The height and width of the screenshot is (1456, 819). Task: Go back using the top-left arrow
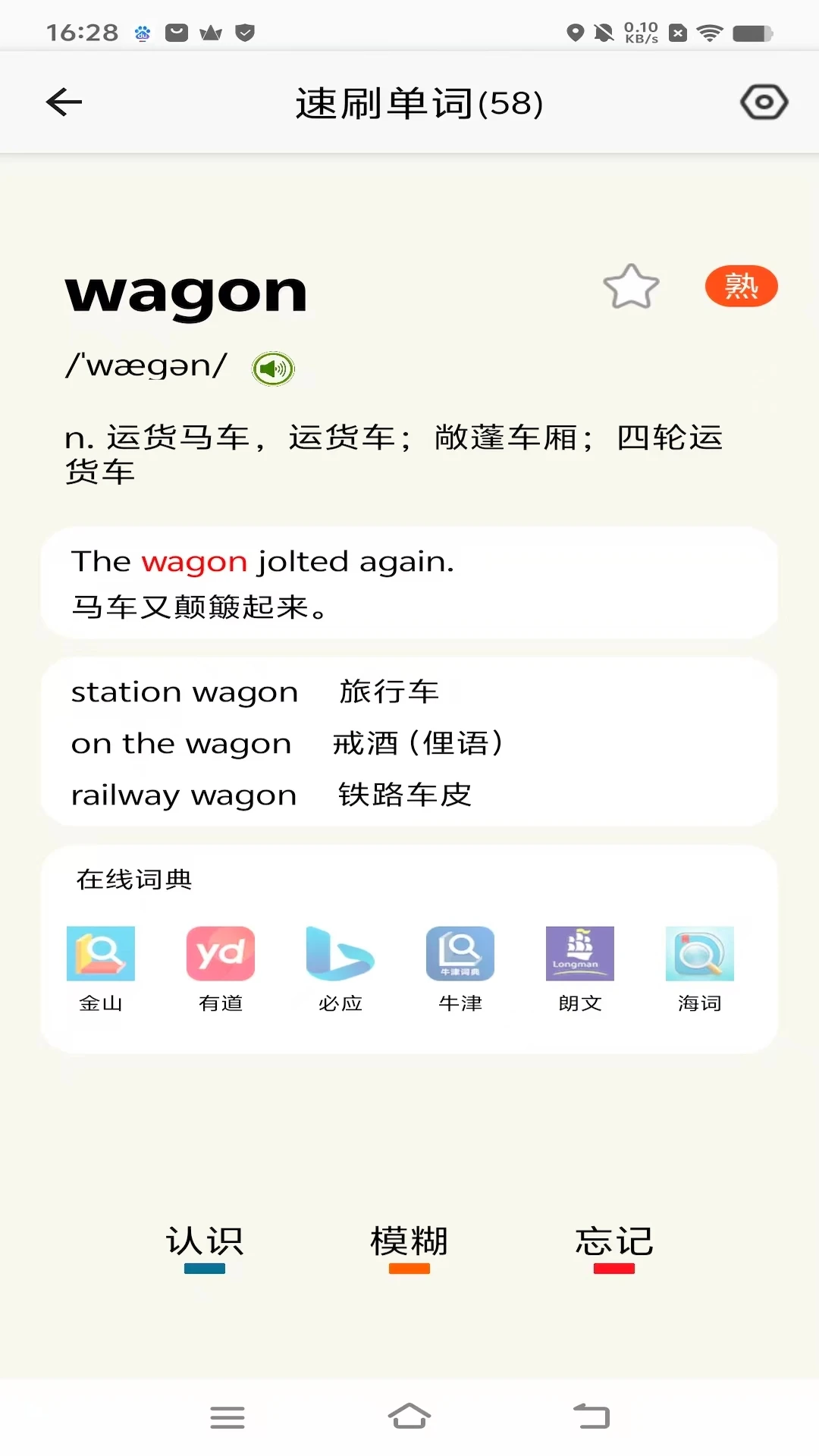coord(64,102)
